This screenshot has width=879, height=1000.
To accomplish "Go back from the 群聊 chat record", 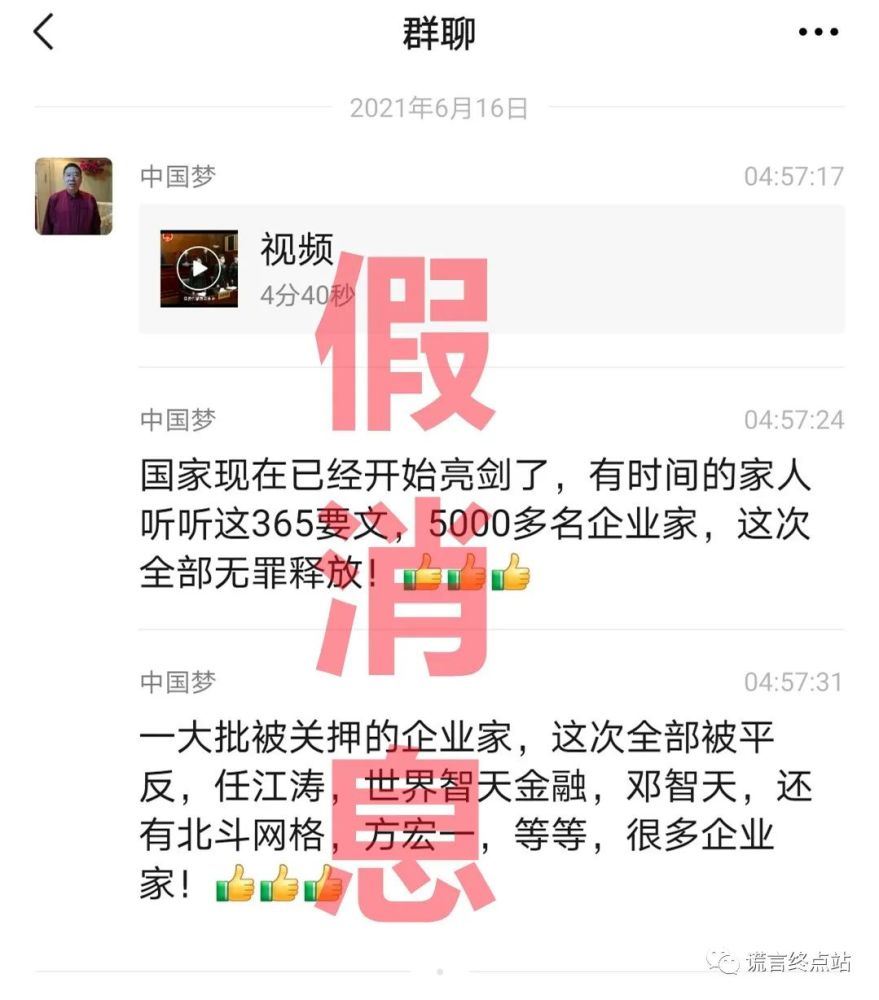I will pos(43,33).
